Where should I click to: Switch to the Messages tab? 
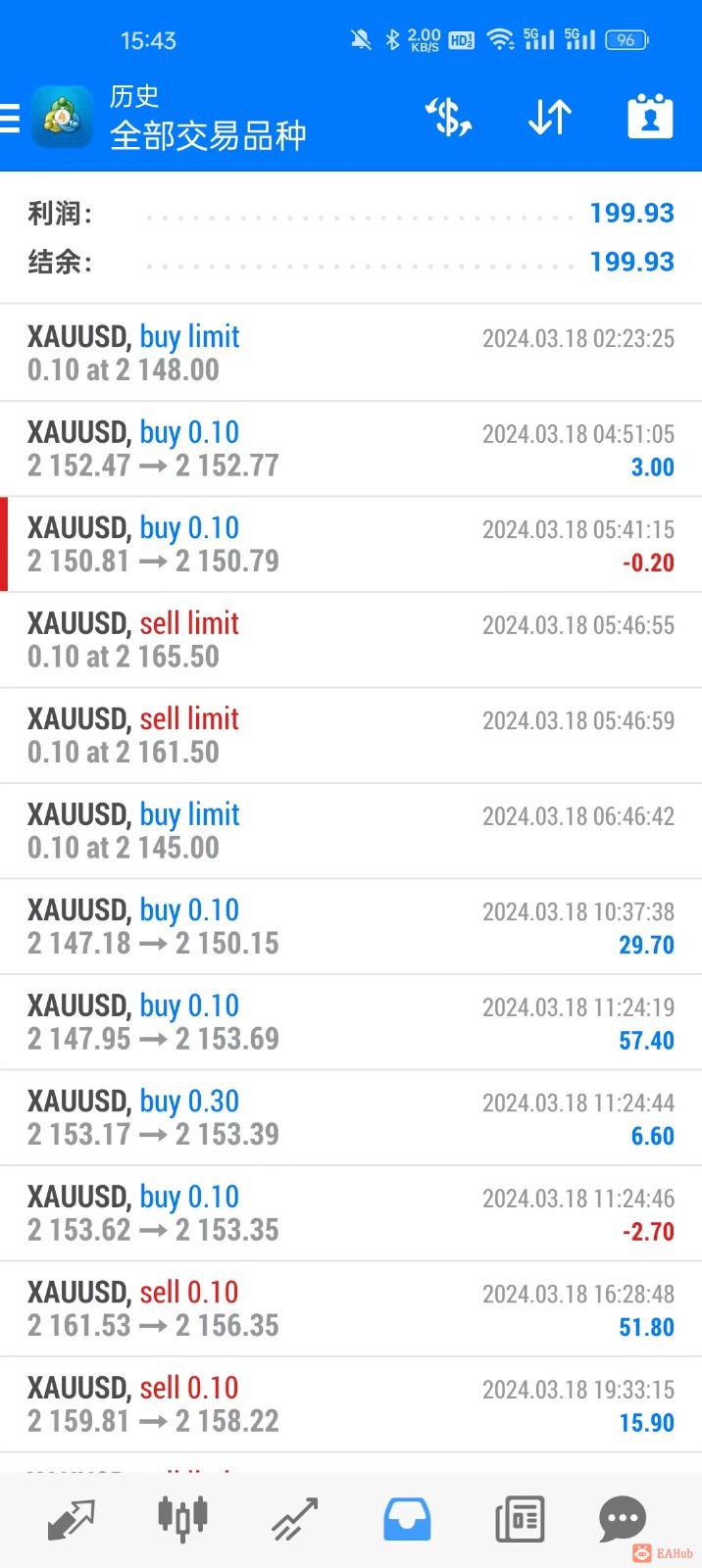[623, 1519]
